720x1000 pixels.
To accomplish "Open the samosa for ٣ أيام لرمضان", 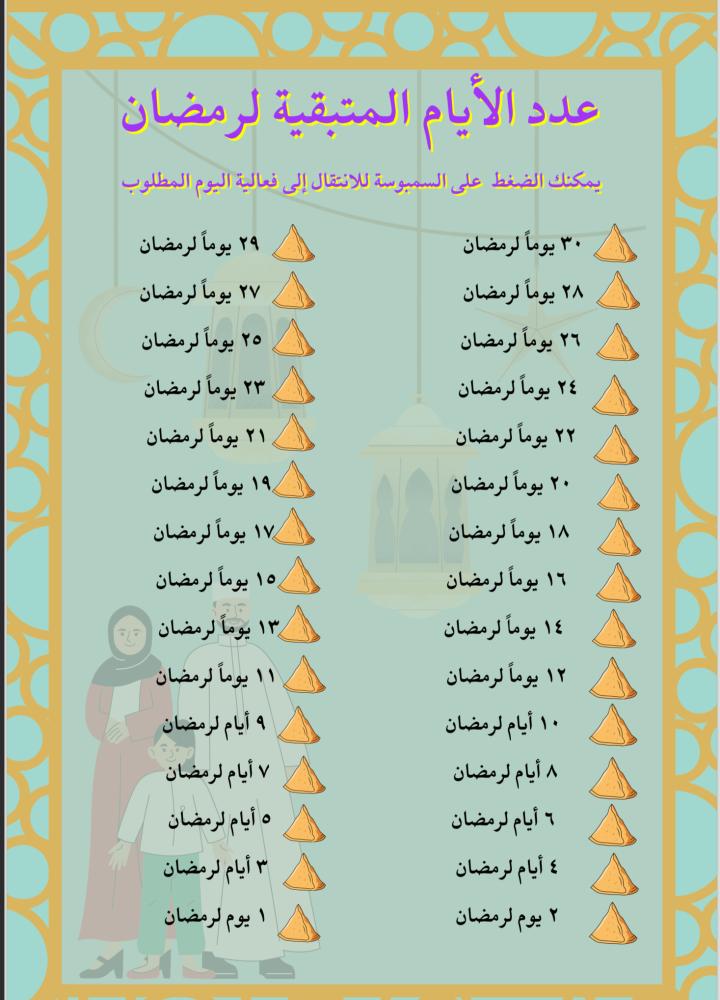I will [x=298, y=868].
